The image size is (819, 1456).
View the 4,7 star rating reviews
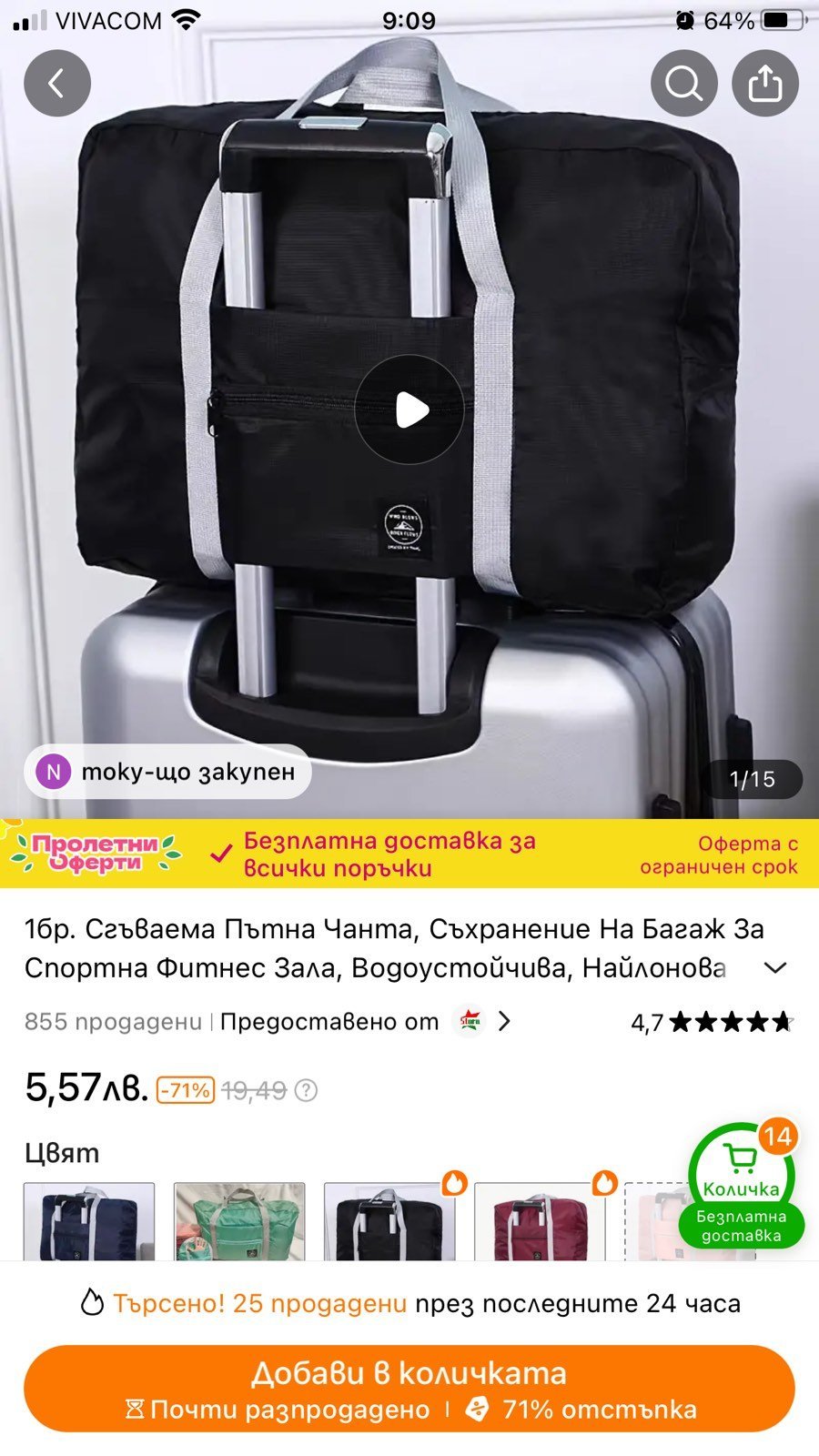point(712,1022)
